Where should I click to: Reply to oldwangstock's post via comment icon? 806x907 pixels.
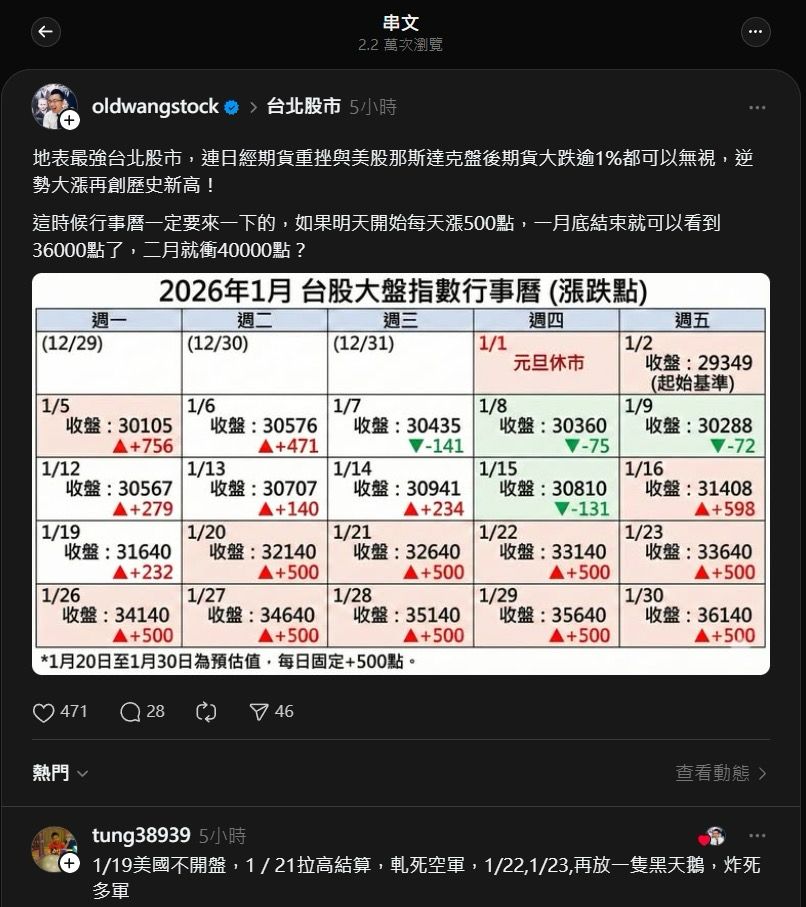point(130,712)
